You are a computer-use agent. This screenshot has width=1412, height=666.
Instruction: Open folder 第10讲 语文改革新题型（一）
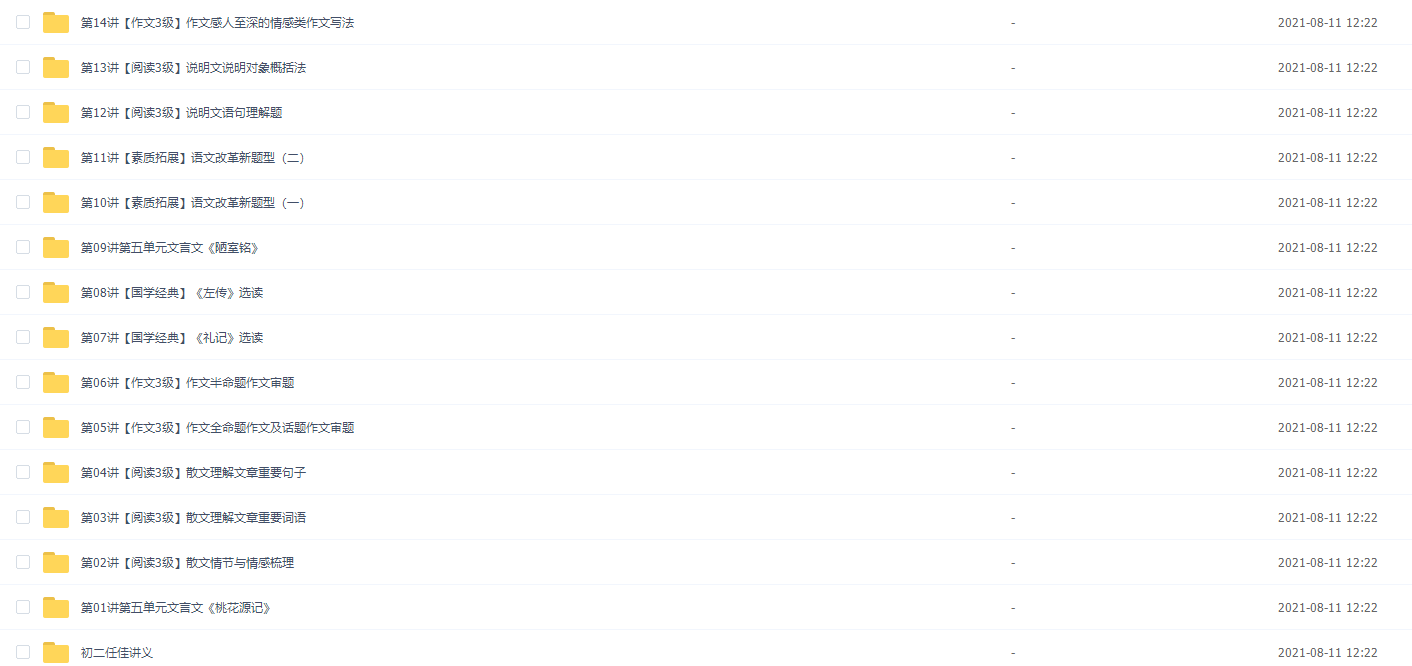pos(192,203)
